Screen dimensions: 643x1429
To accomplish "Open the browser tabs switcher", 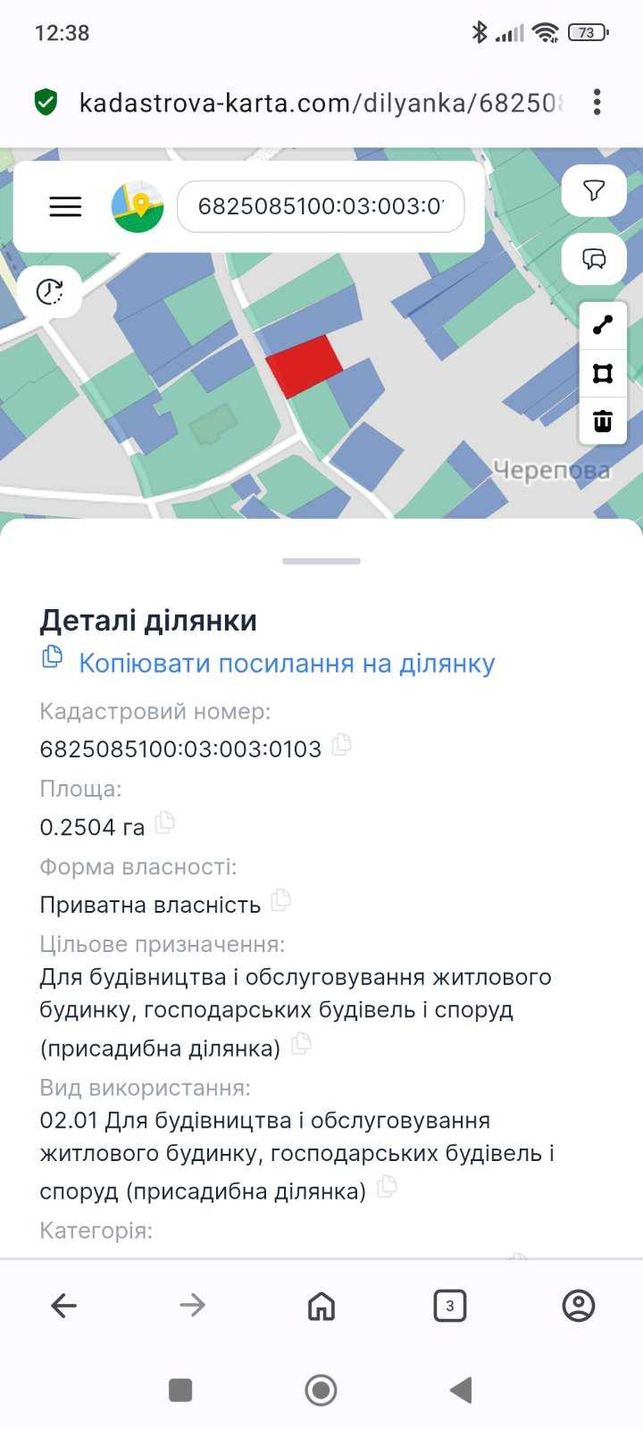I will (x=450, y=1305).
